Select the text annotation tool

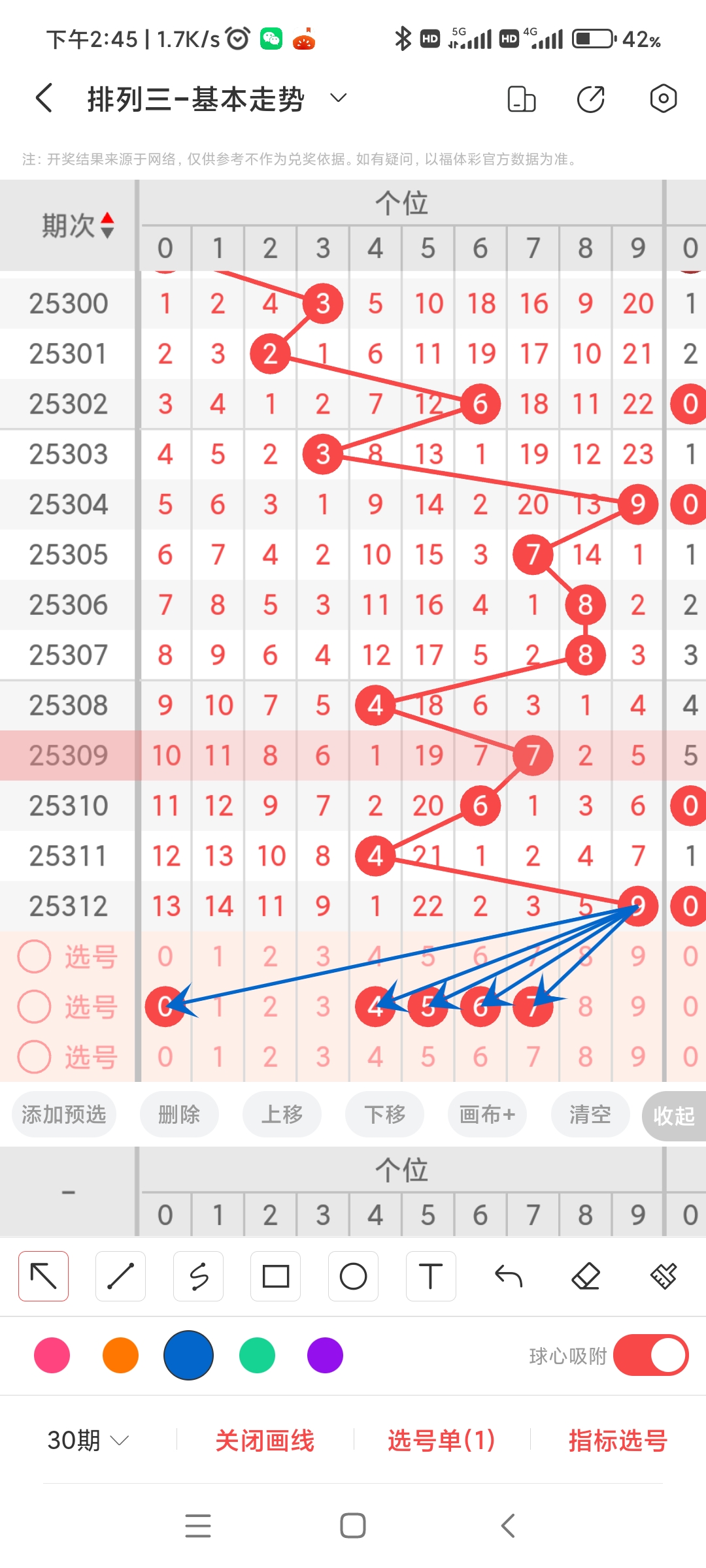pos(430,1275)
